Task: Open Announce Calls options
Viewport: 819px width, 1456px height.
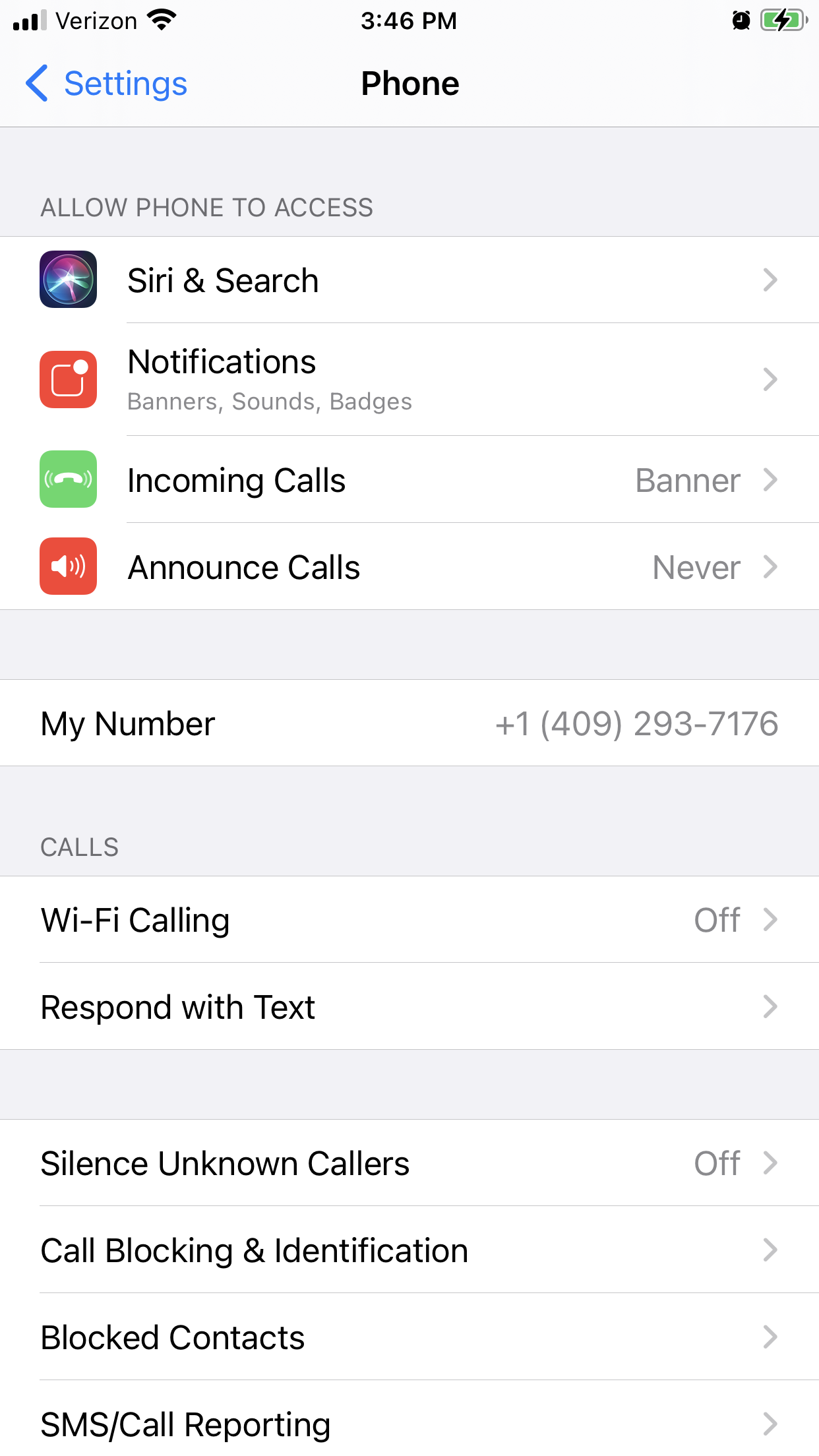Action: click(x=409, y=567)
